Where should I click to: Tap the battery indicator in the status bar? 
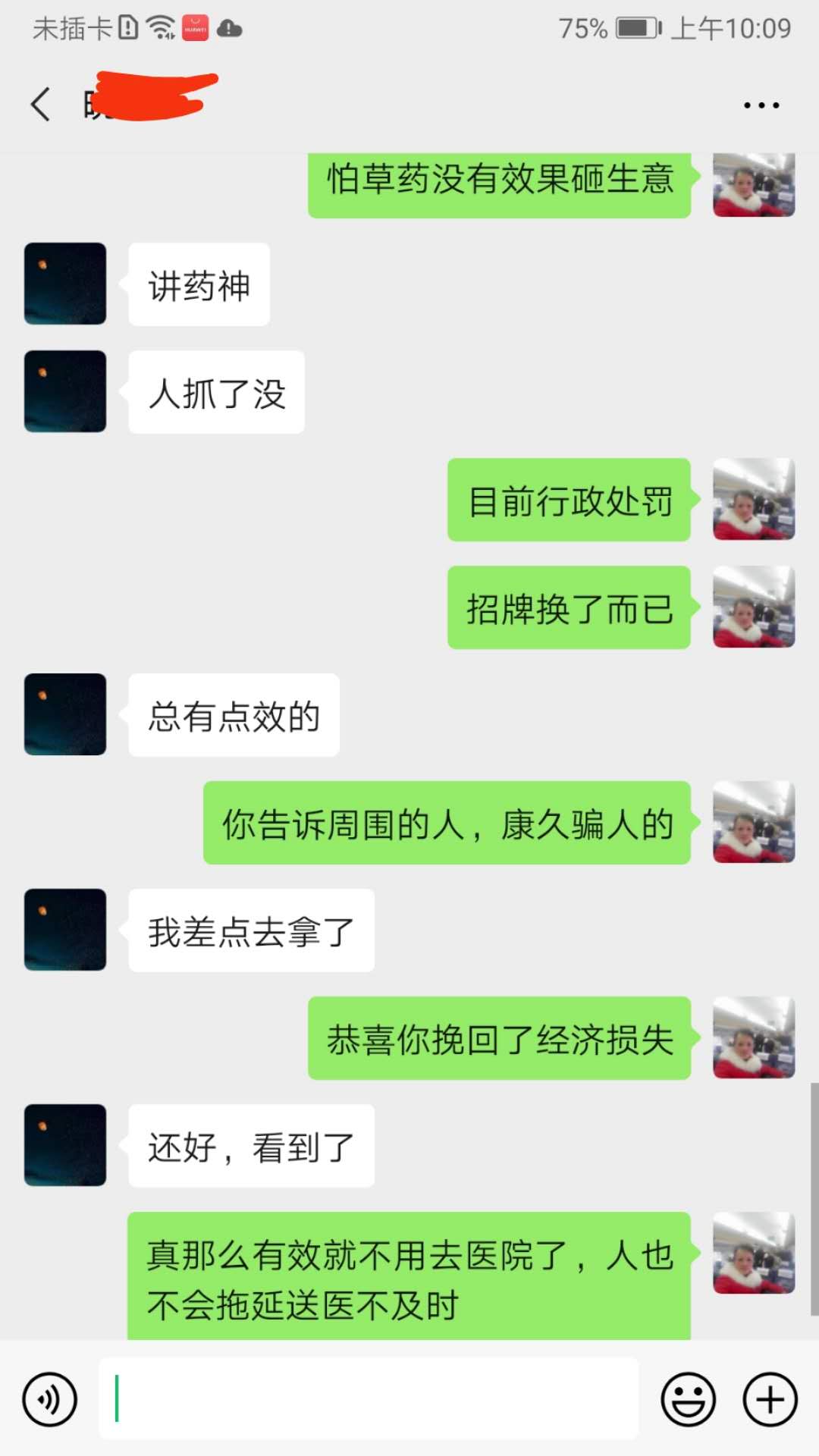click(x=635, y=29)
